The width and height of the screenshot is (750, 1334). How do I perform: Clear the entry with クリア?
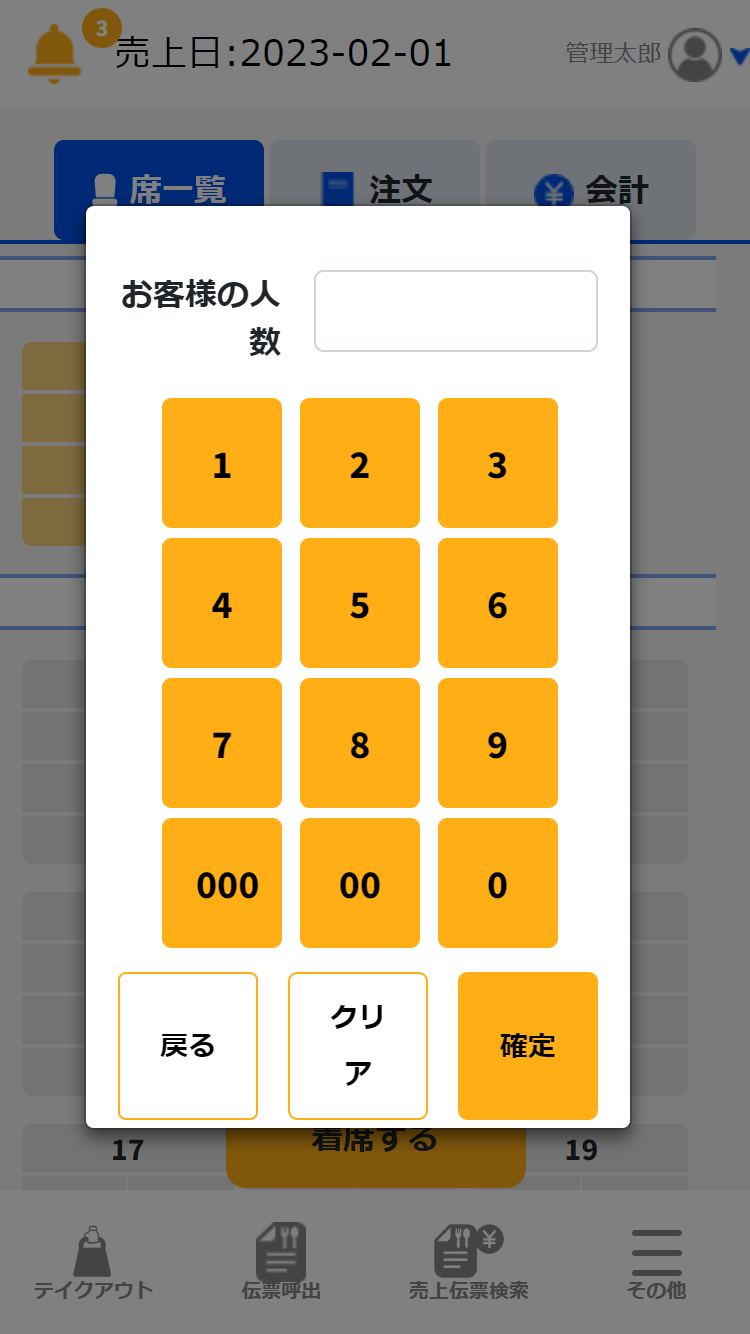[x=358, y=1046]
